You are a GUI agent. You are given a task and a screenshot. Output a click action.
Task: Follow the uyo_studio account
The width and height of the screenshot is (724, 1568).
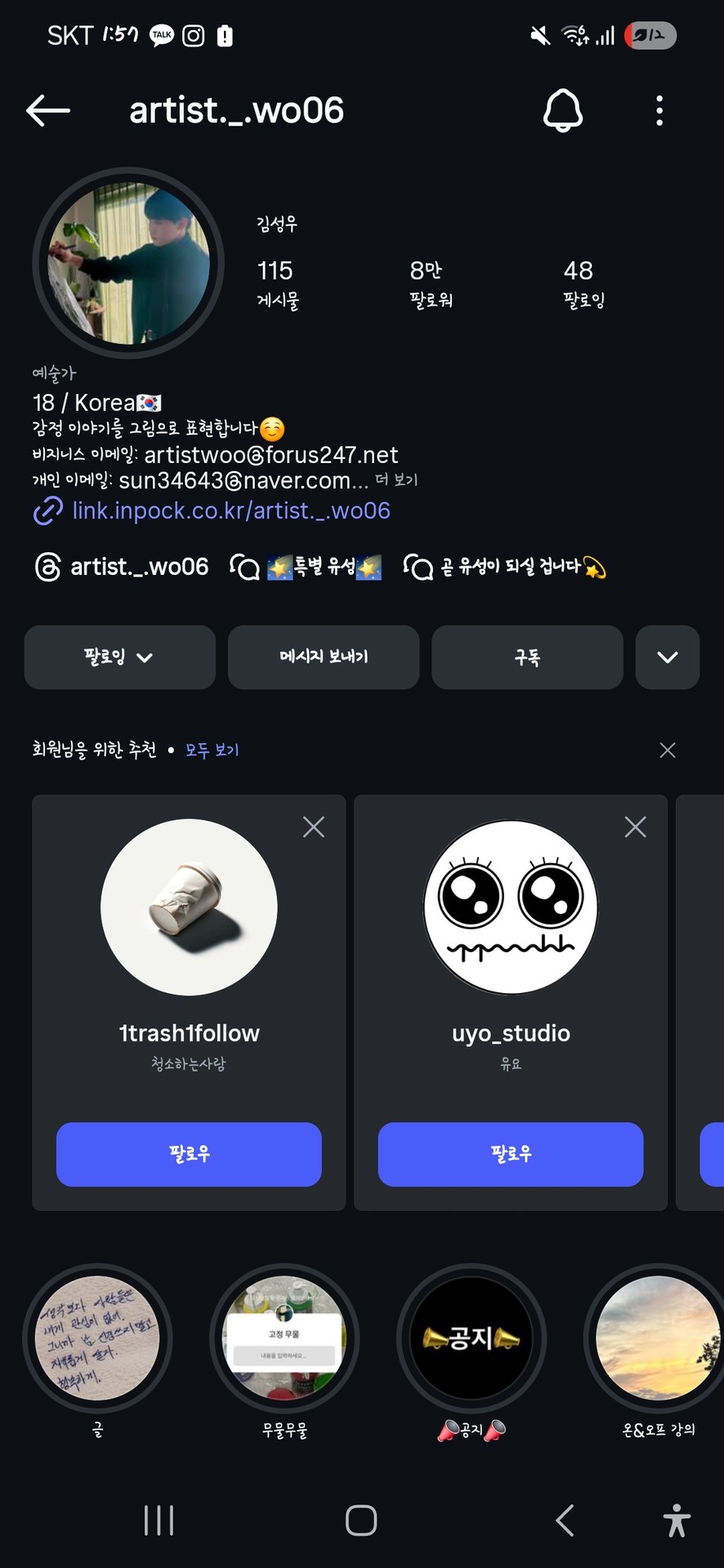[x=511, y=1154]
